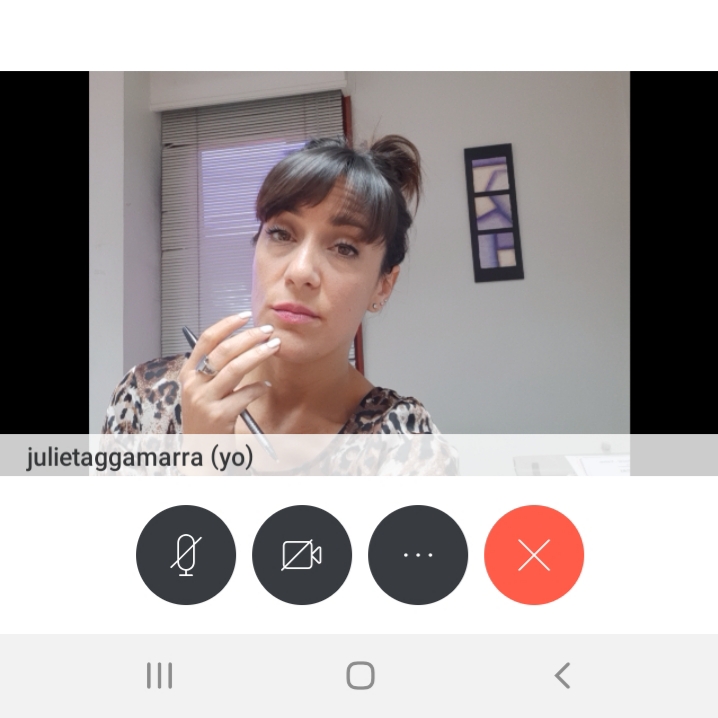Image resolution: width=718 pixels, height=718 pixels.
Task: Go back using system back button
Action: point(562,675)
